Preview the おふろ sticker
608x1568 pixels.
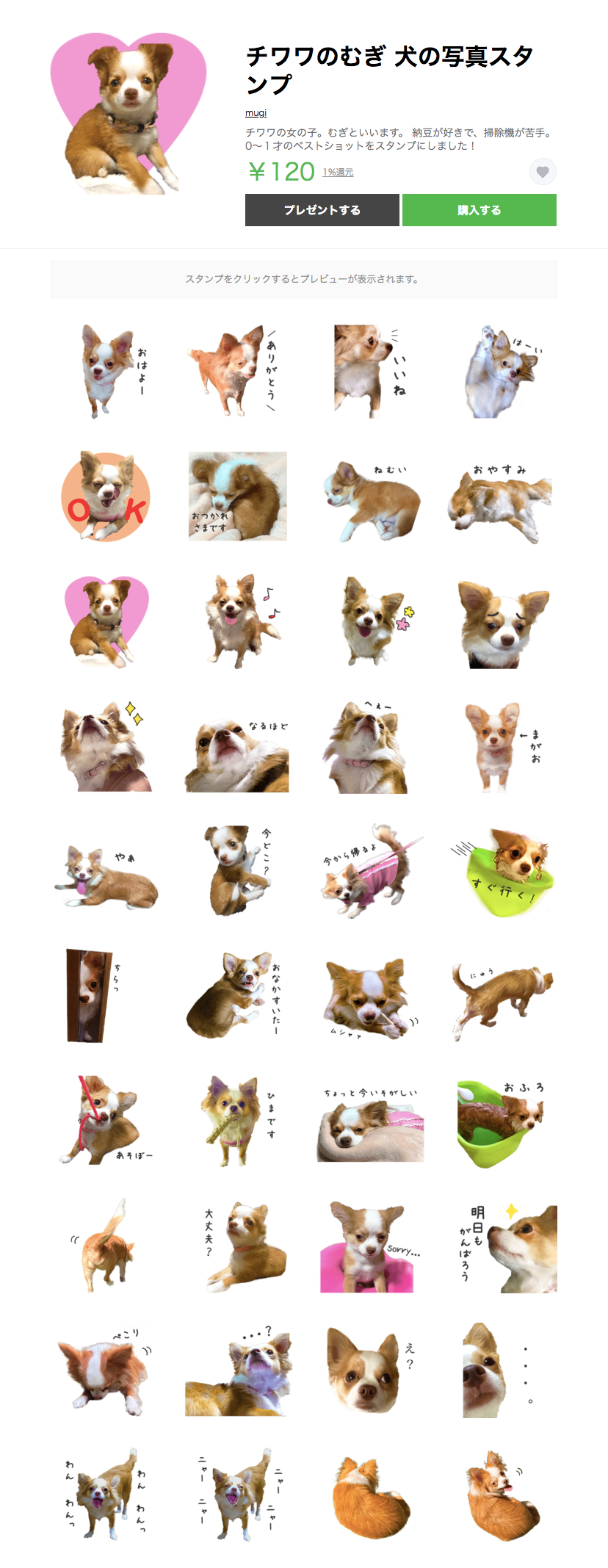coord(501,1122)
